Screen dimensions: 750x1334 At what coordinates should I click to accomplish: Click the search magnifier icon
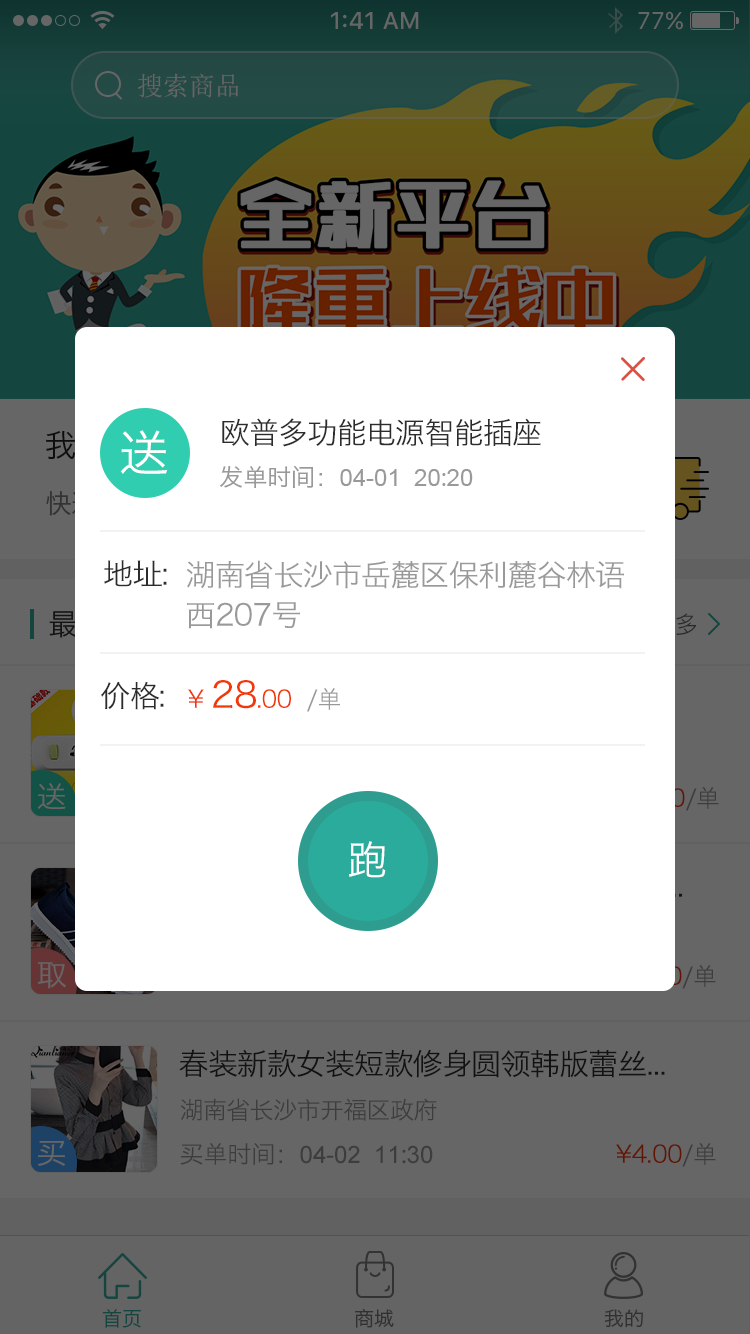coord(108,84)
